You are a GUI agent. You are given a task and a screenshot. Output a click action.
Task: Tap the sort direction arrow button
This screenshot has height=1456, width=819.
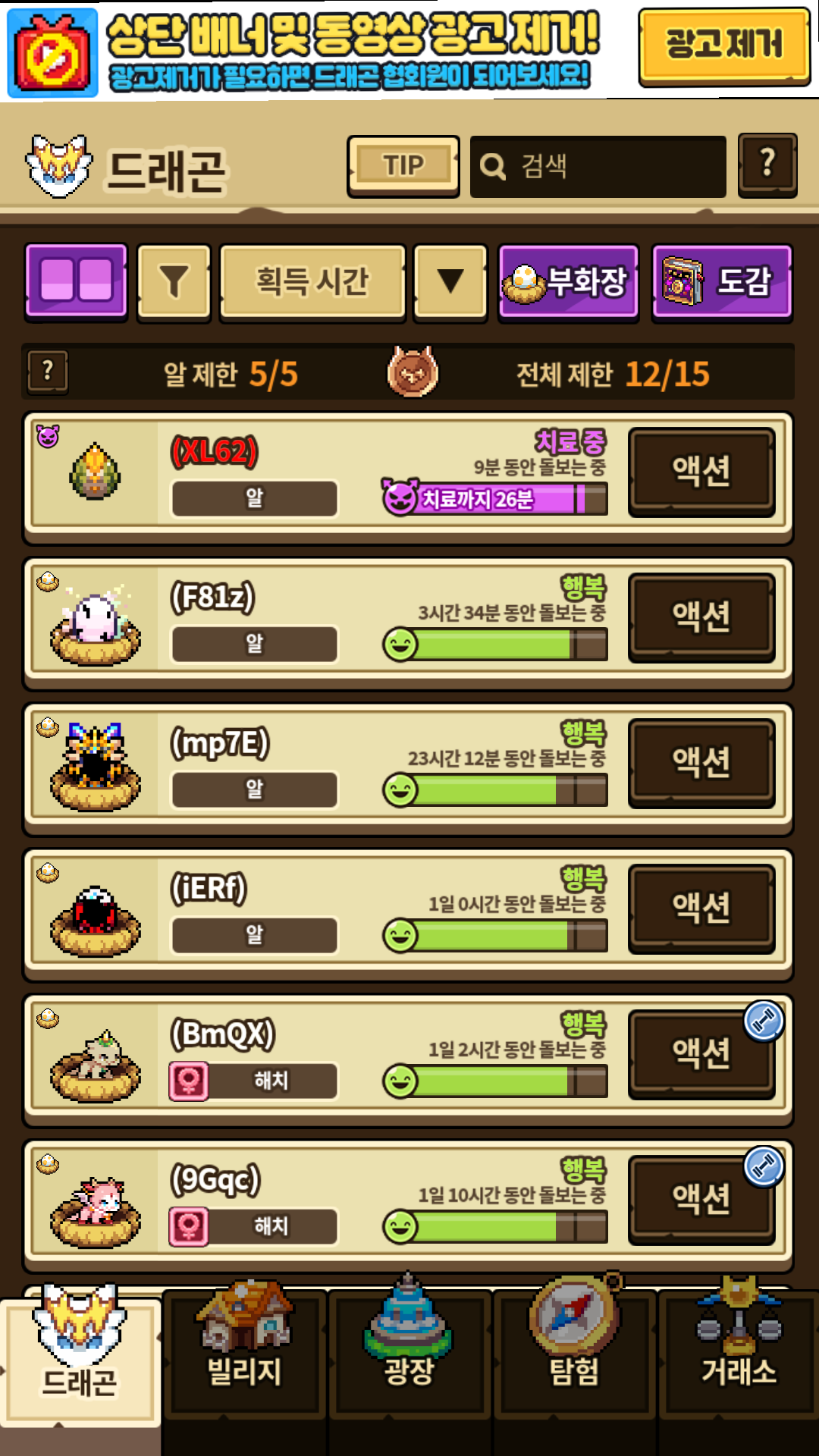tap(450, 282)
